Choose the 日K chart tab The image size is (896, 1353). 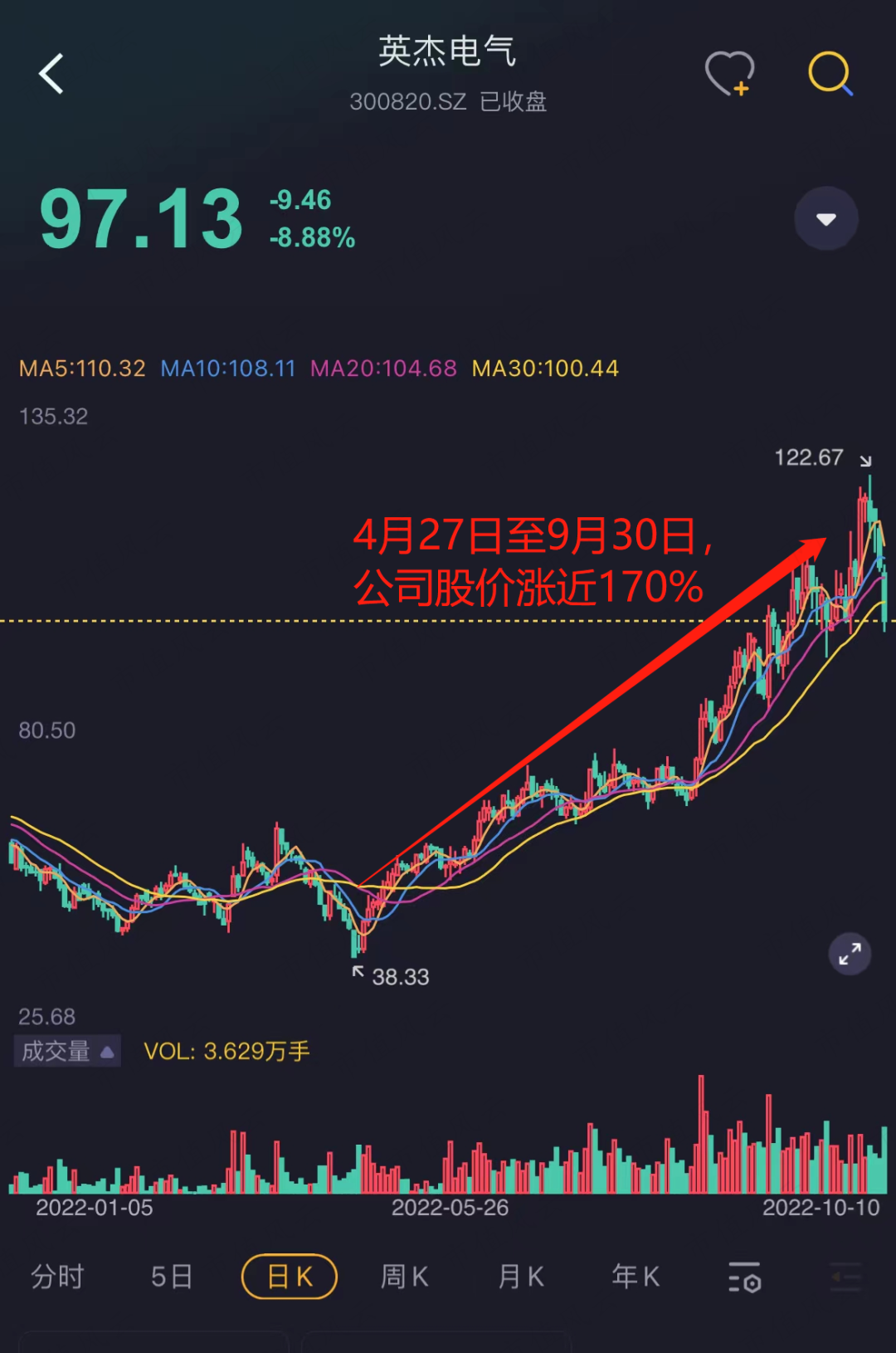[x=289, y=1277]
